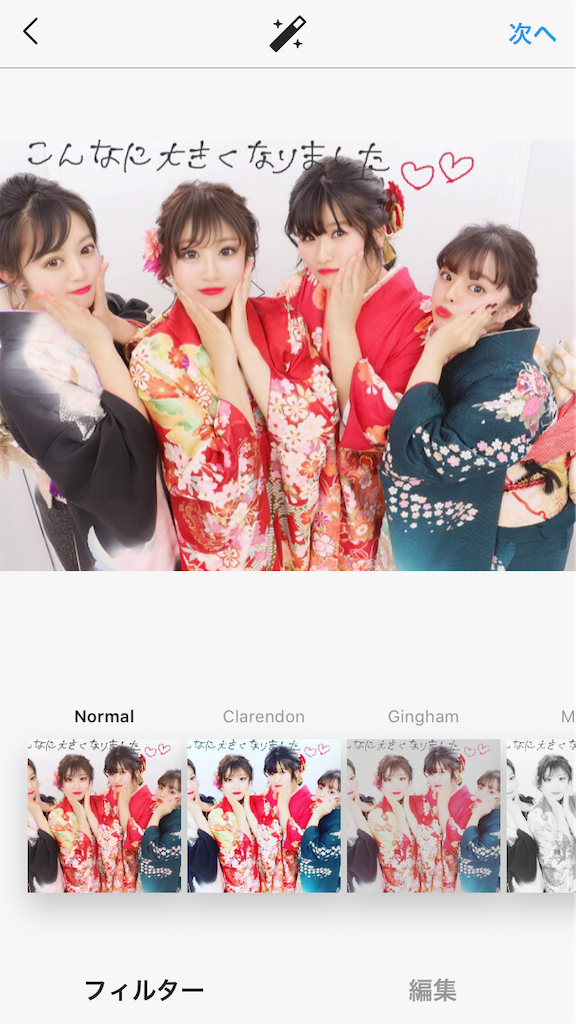Image resolution: width=576 pixels, height=1024 pixels.
Task: Select the Normal filter thumbnail
Action: (x=104, y=815)
